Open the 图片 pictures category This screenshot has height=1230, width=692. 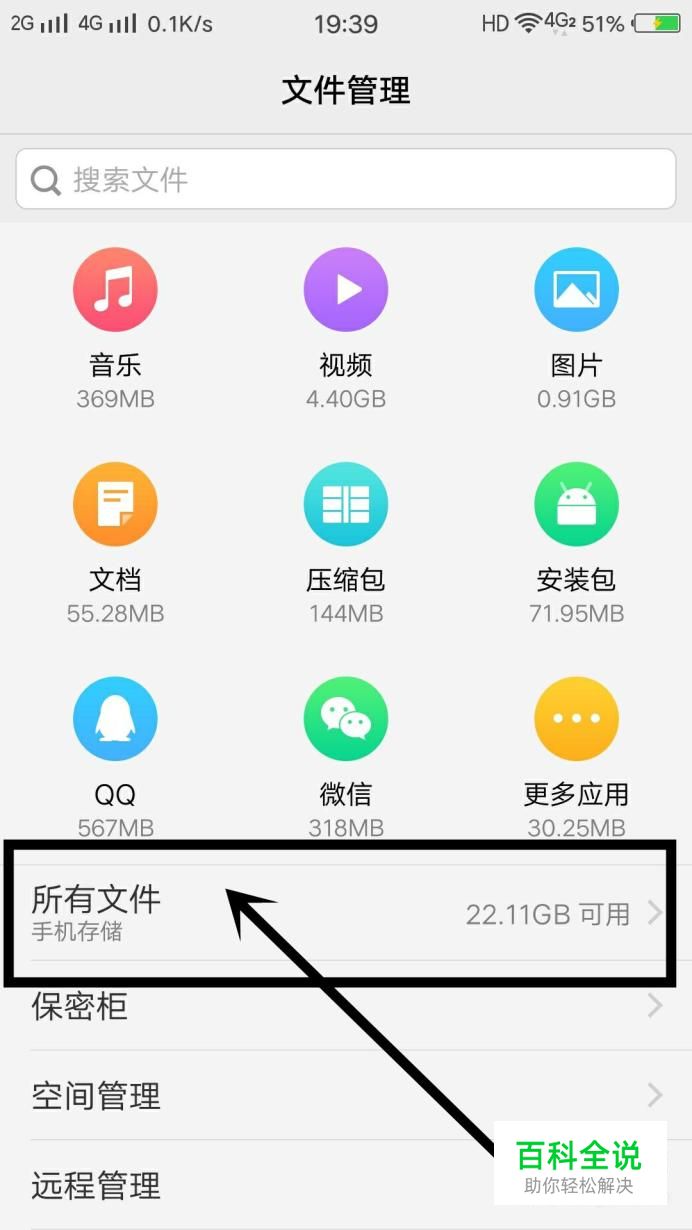pos(576,290)
